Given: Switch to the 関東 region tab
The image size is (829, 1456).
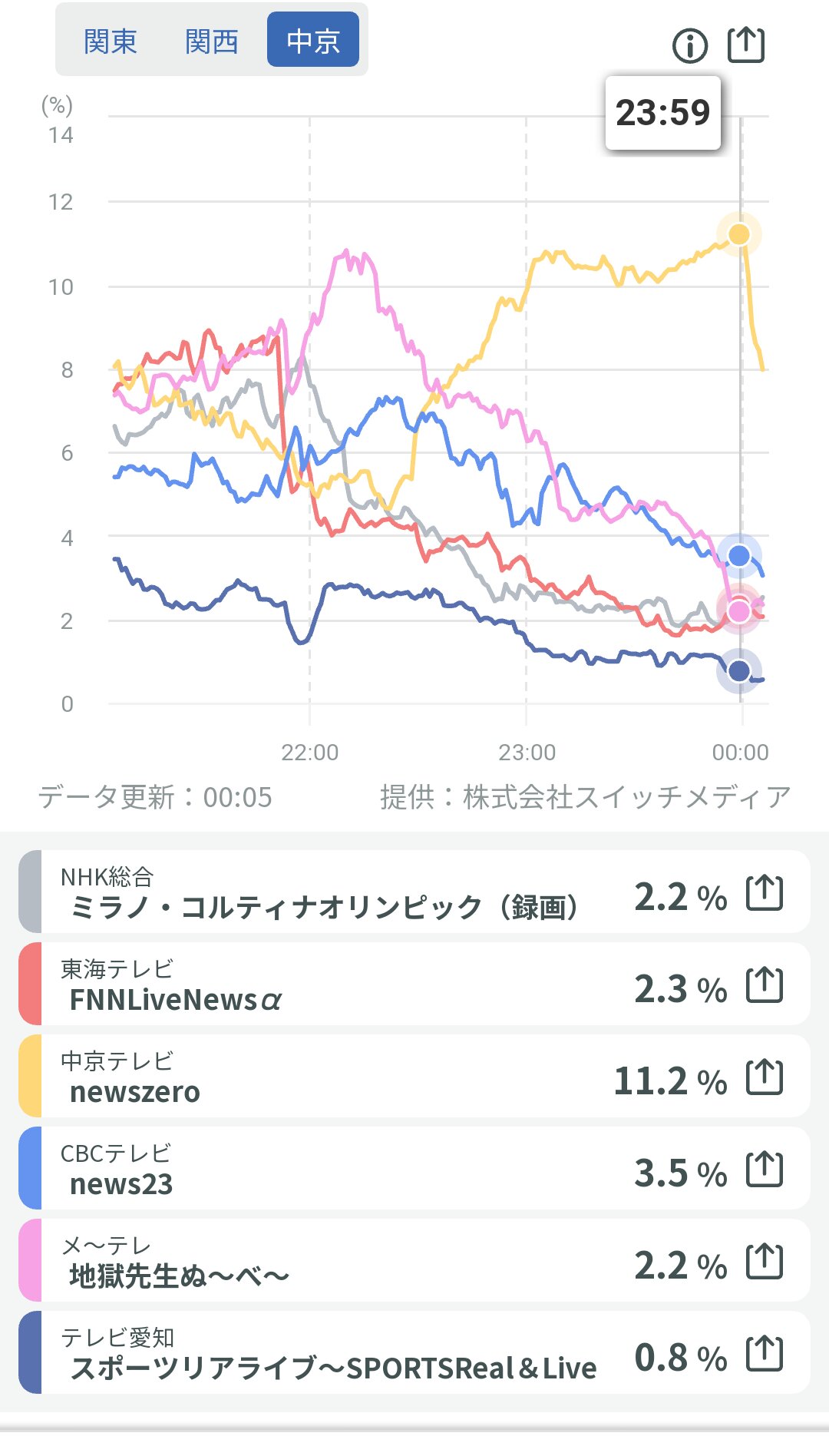Looking at the screenshot, I should (x=111, y=41).
